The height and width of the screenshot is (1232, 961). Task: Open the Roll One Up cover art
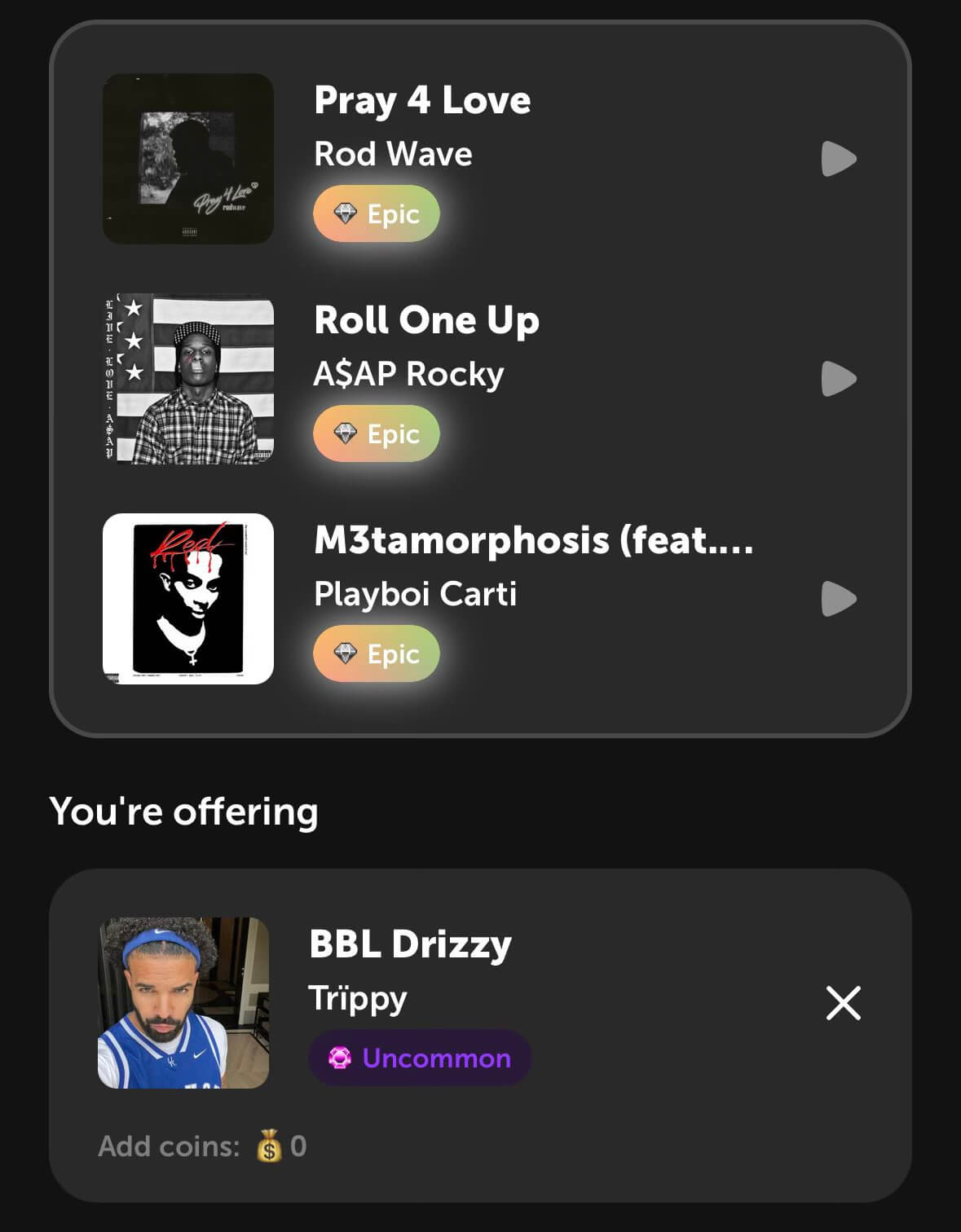(x=188, y=379)
